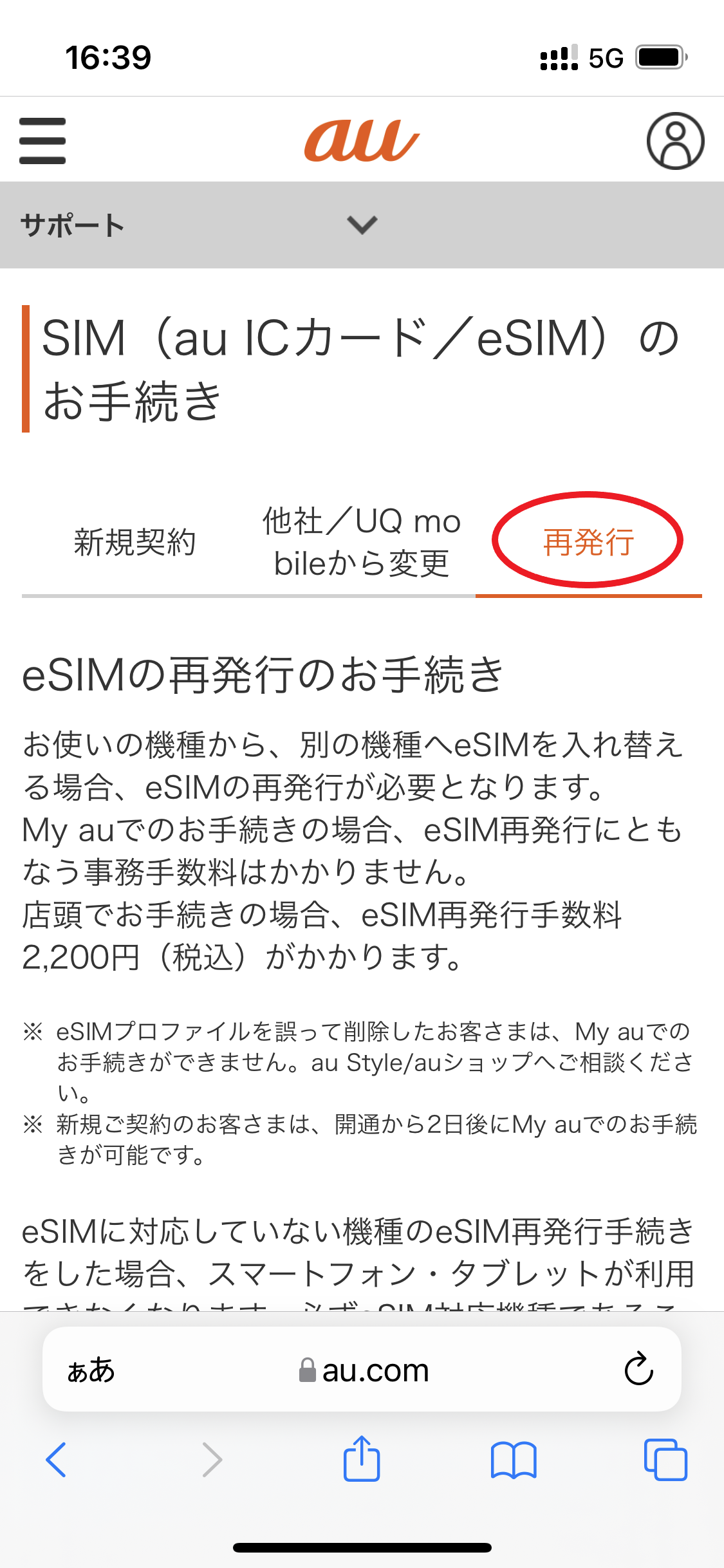Tap the au.com address bar
Screen dimensions: 724x1568
click(364, 1370)
